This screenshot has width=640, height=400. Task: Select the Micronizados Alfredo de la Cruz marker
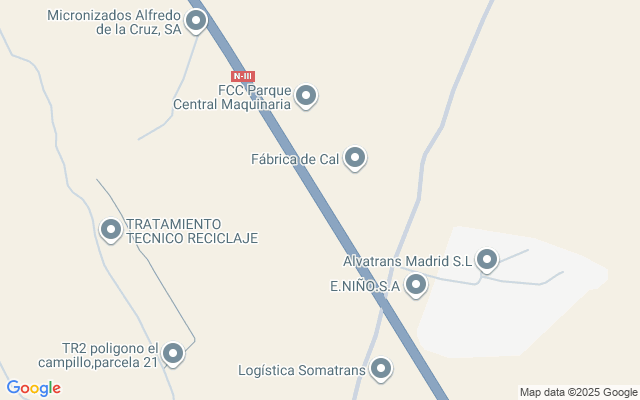[x=197, y=20]
